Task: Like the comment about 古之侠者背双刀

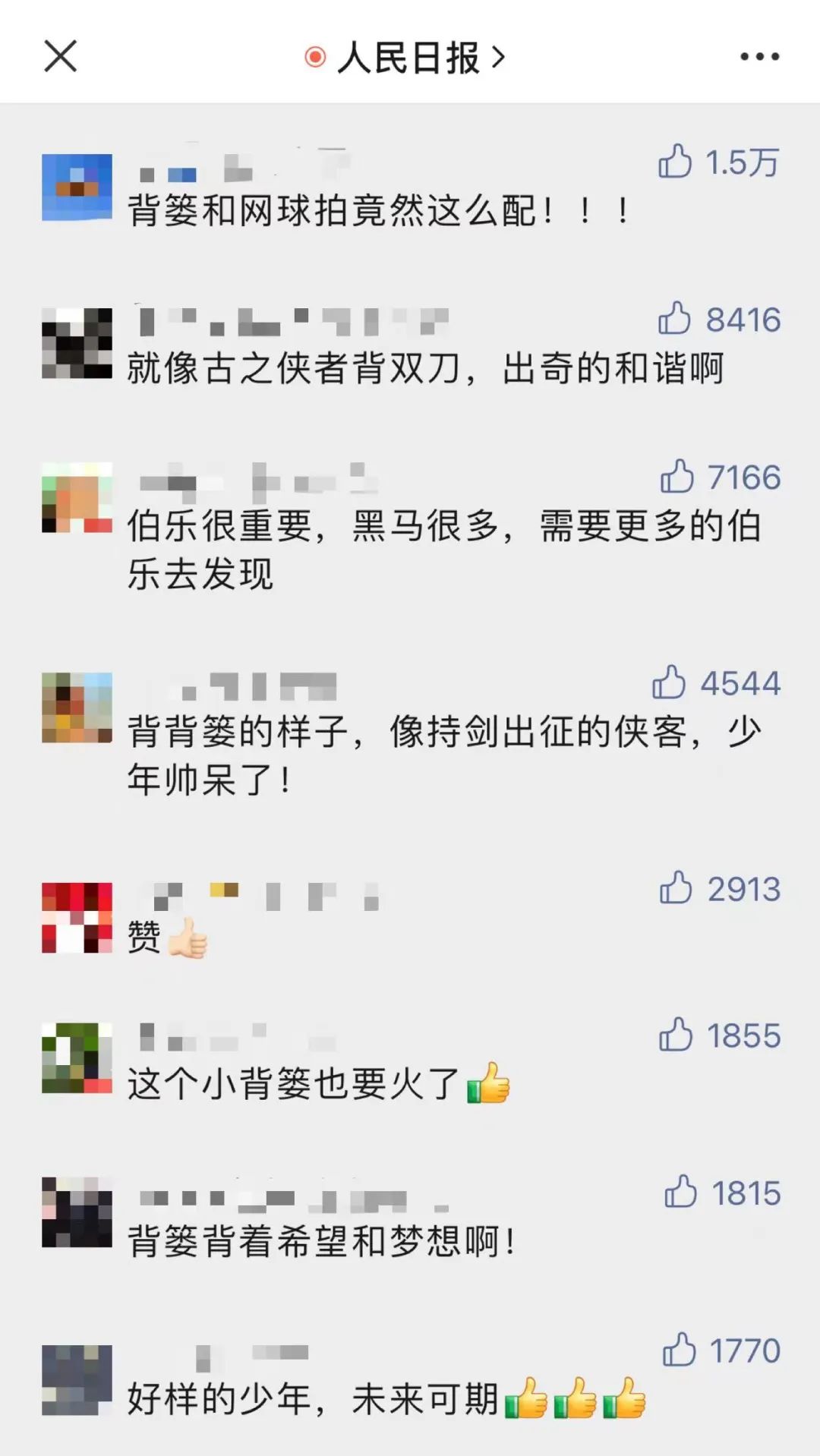Action: [675, 319]
